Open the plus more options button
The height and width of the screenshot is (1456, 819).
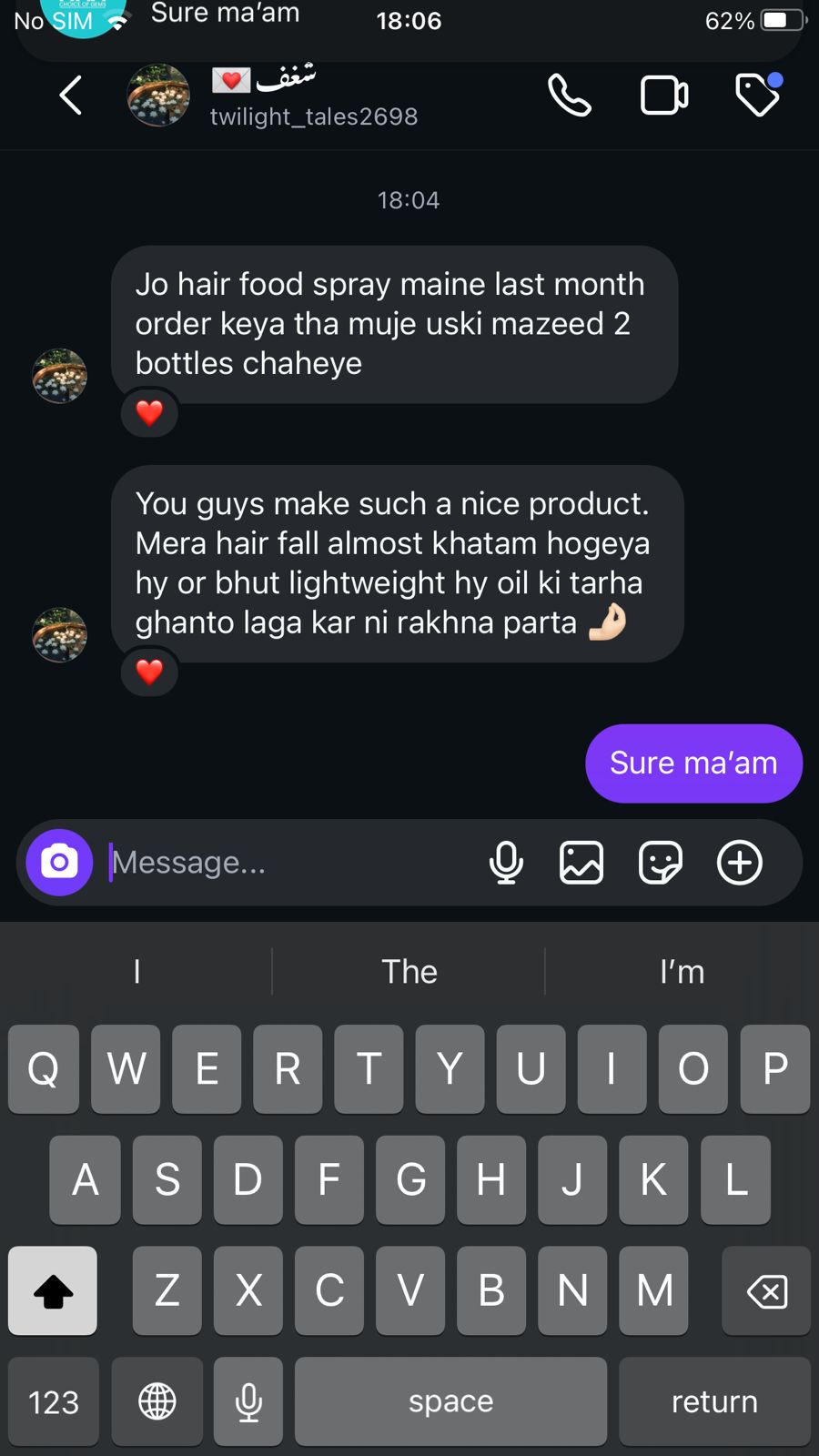740,862
